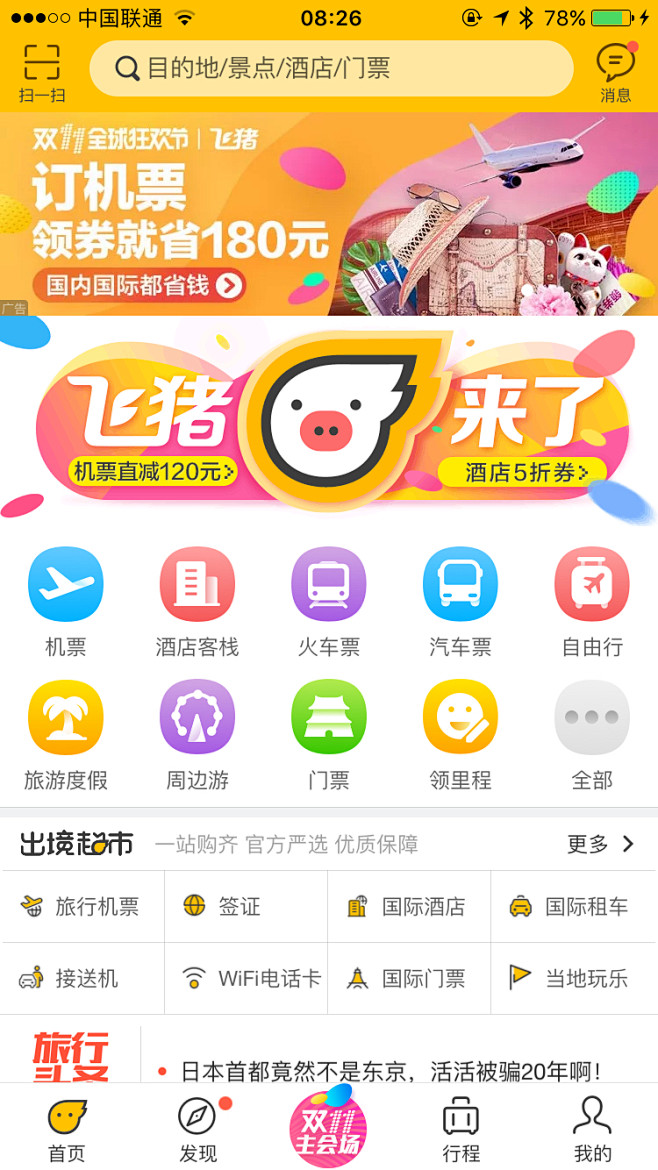Open 消息 messages
Screen dimensions: 658x1170
click(616, 72)
